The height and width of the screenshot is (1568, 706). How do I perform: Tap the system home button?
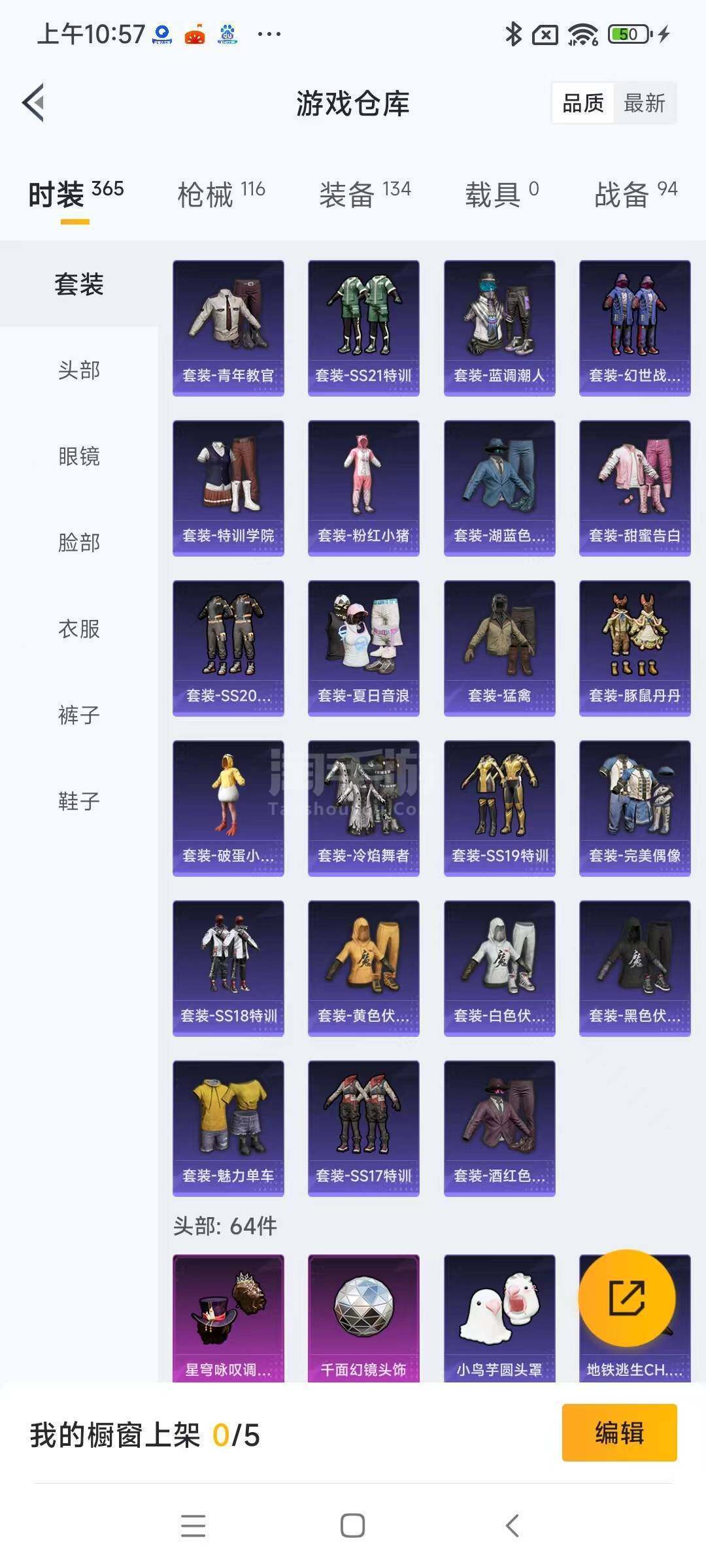point(352,1526)
